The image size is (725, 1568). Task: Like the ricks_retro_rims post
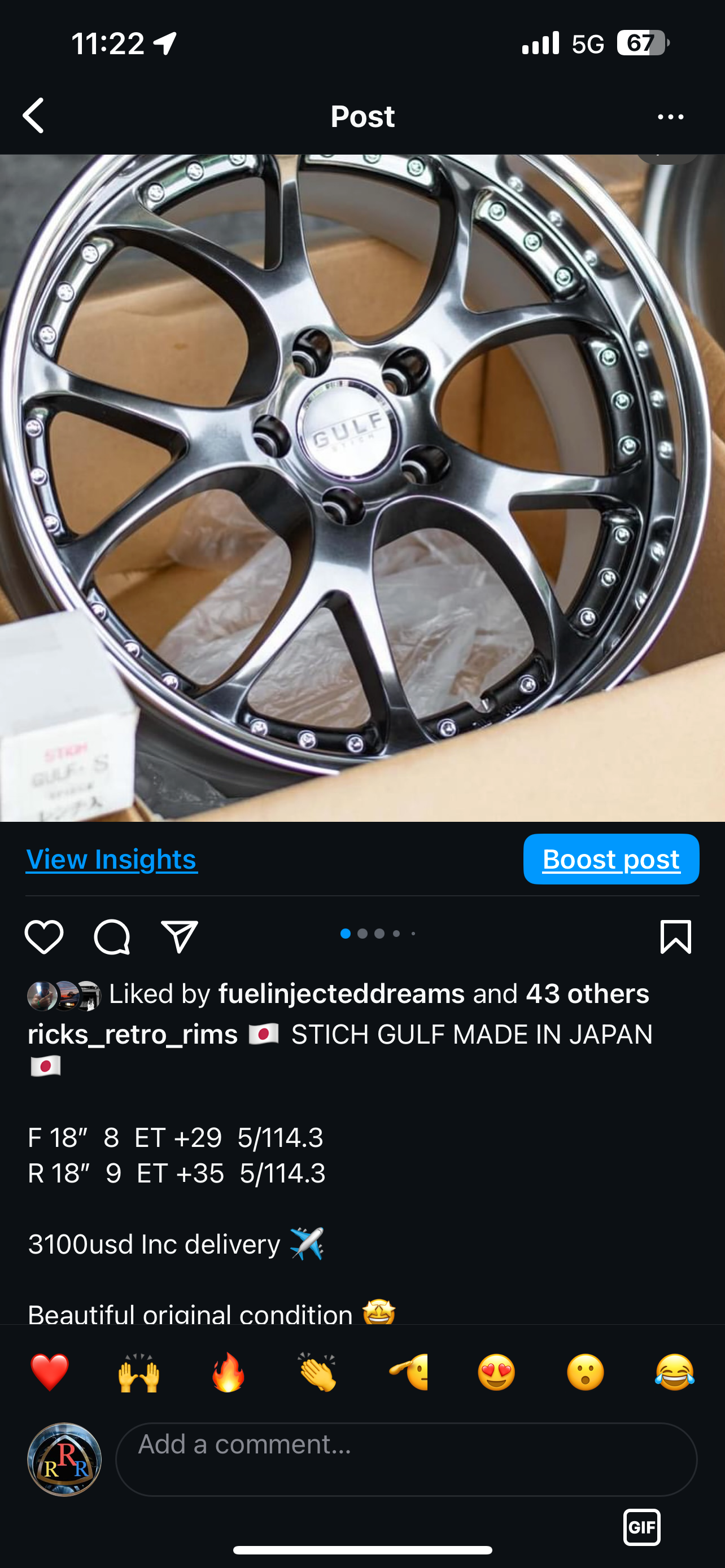tap(44, 937)
